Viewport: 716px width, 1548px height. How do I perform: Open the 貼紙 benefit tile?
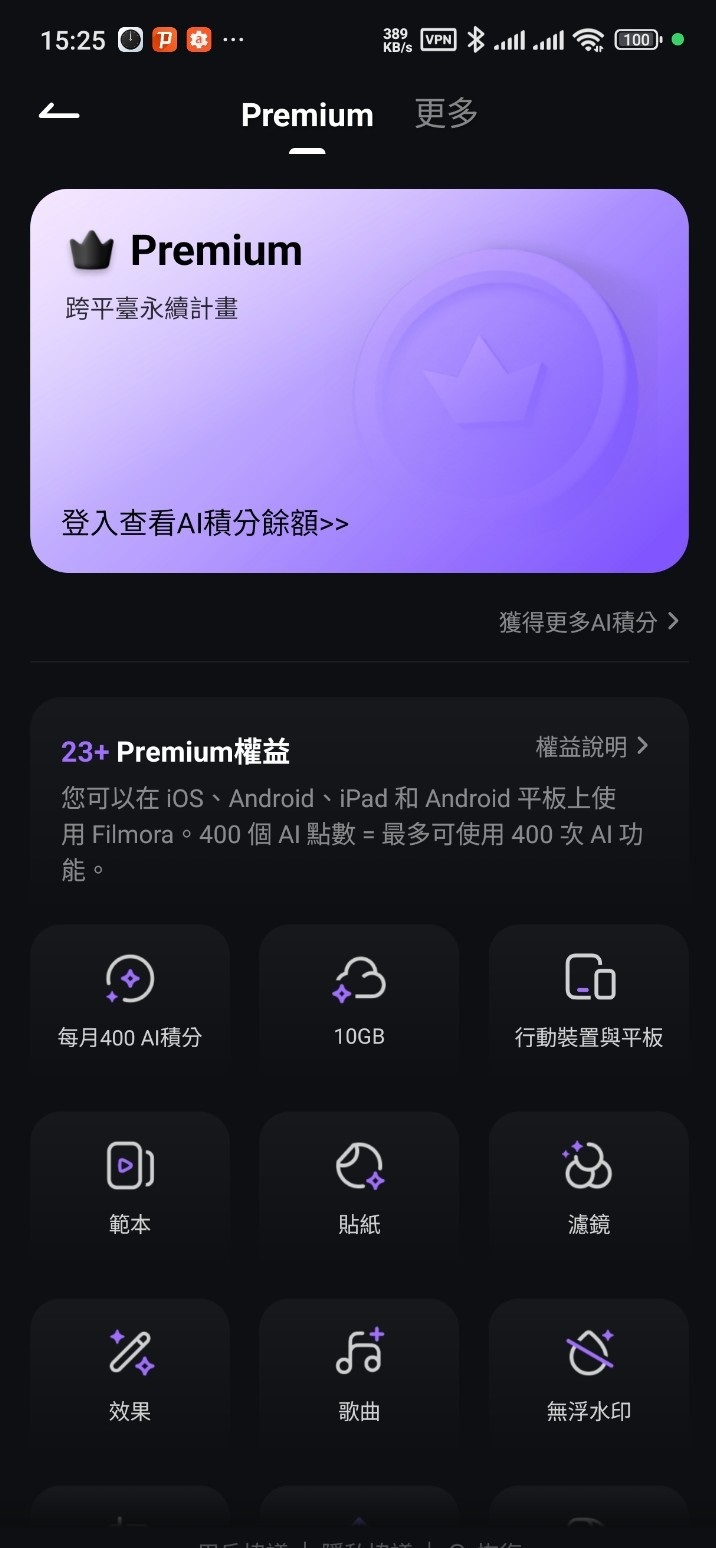pos(359,1187)
